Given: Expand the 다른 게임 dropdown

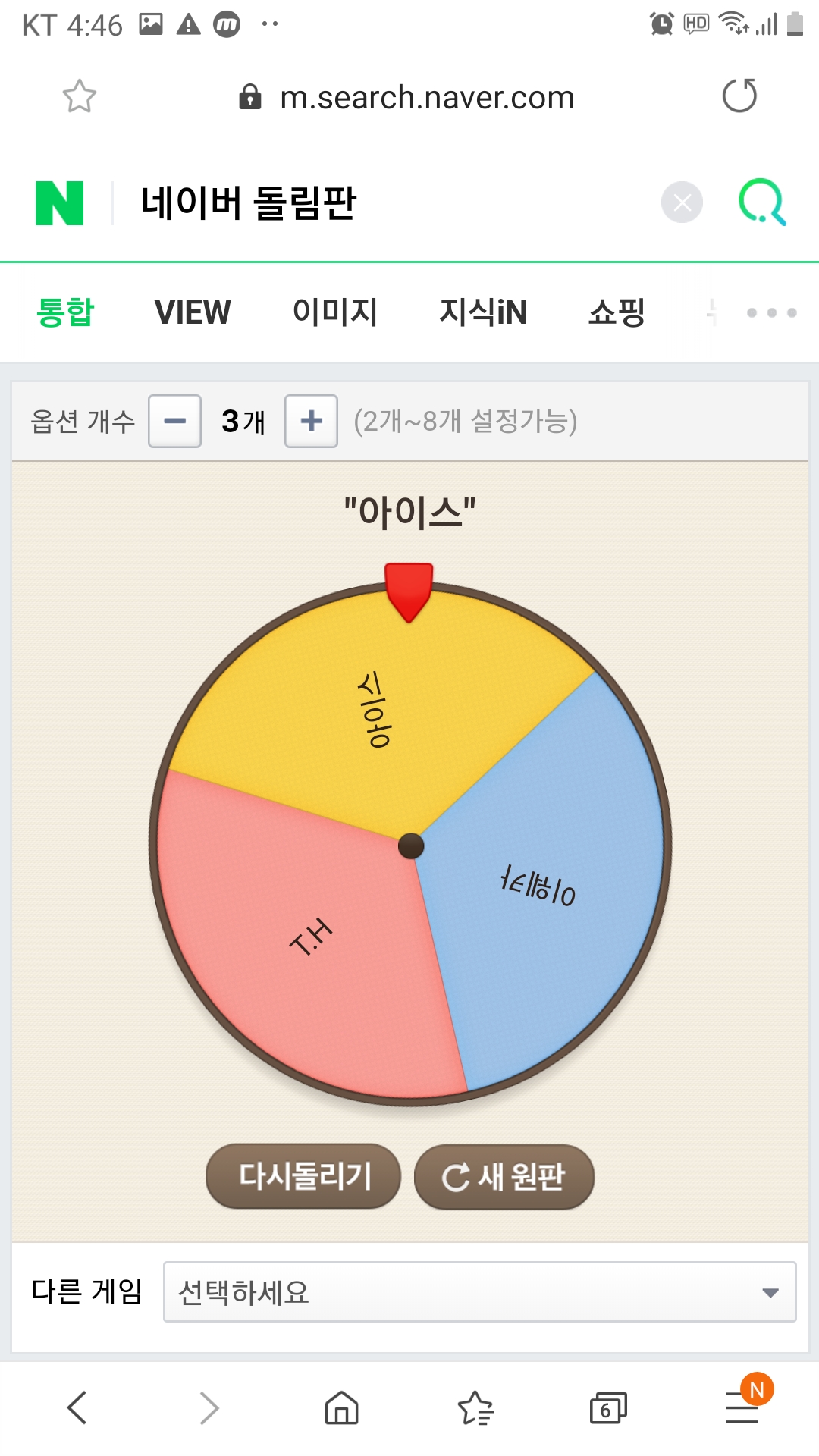Looking at the screenshot, I should coord(479,1292).
